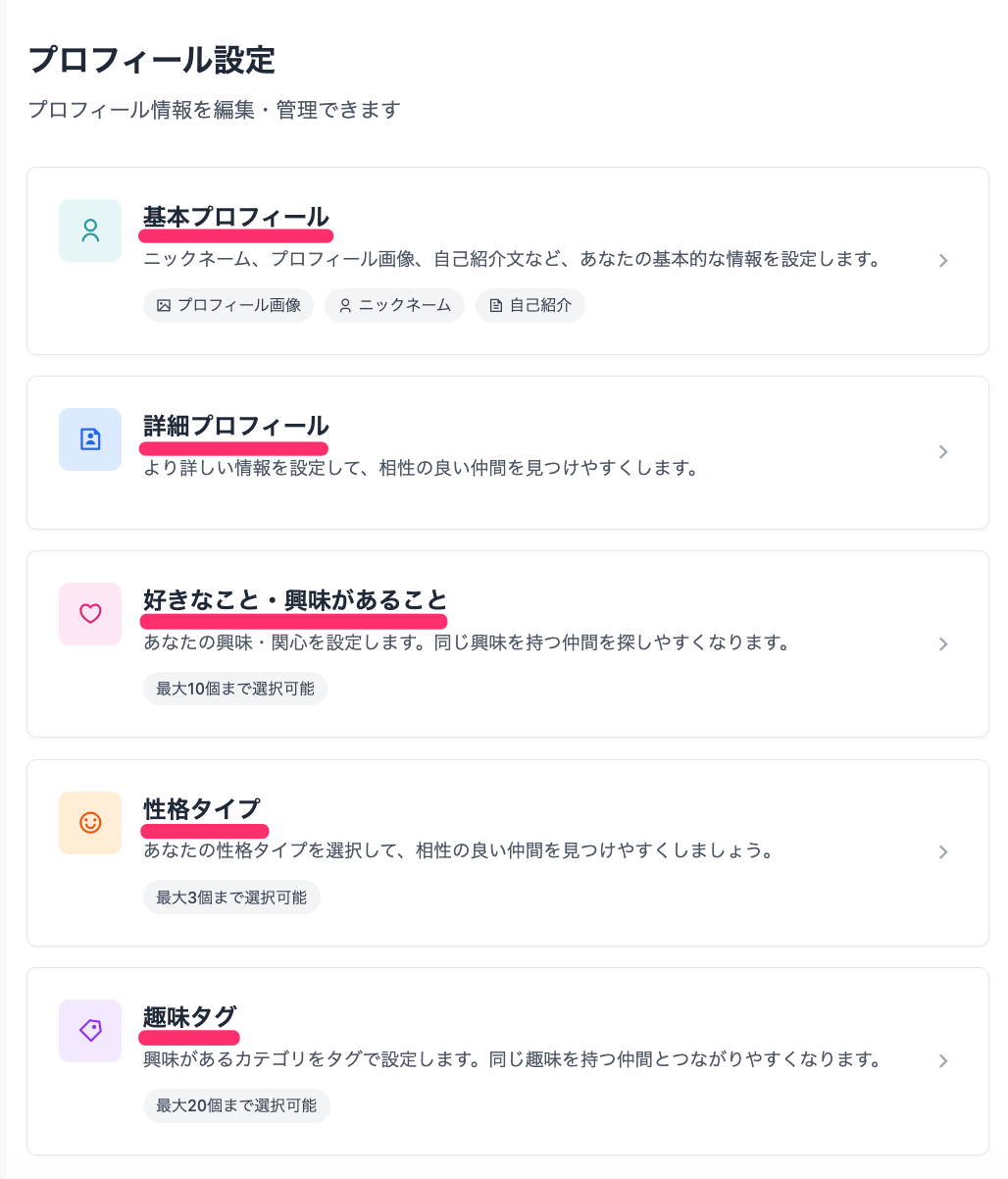Click the プロフィール画像 badge

click(x=227, y=305)
